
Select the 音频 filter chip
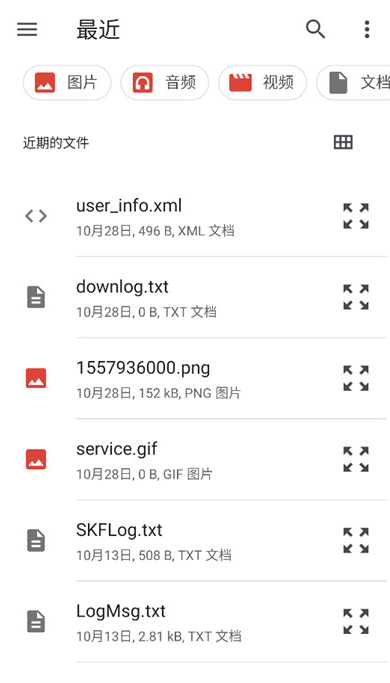[x=165, y=83]
